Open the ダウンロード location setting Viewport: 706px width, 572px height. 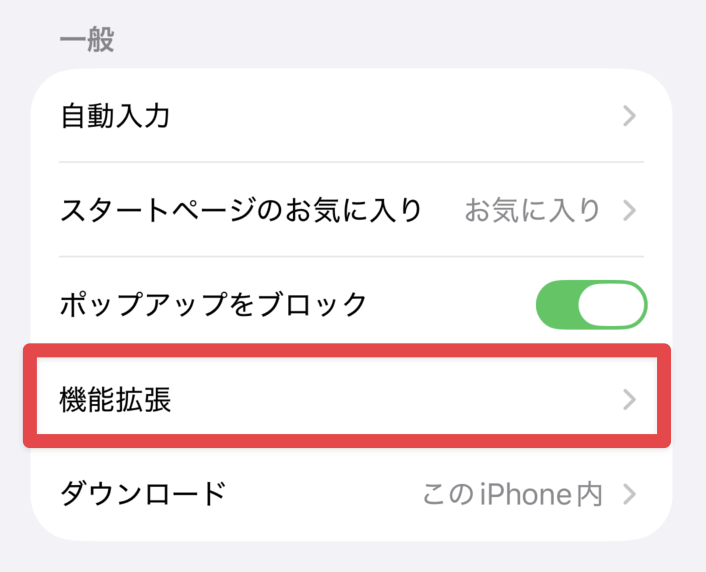(350, 494)
